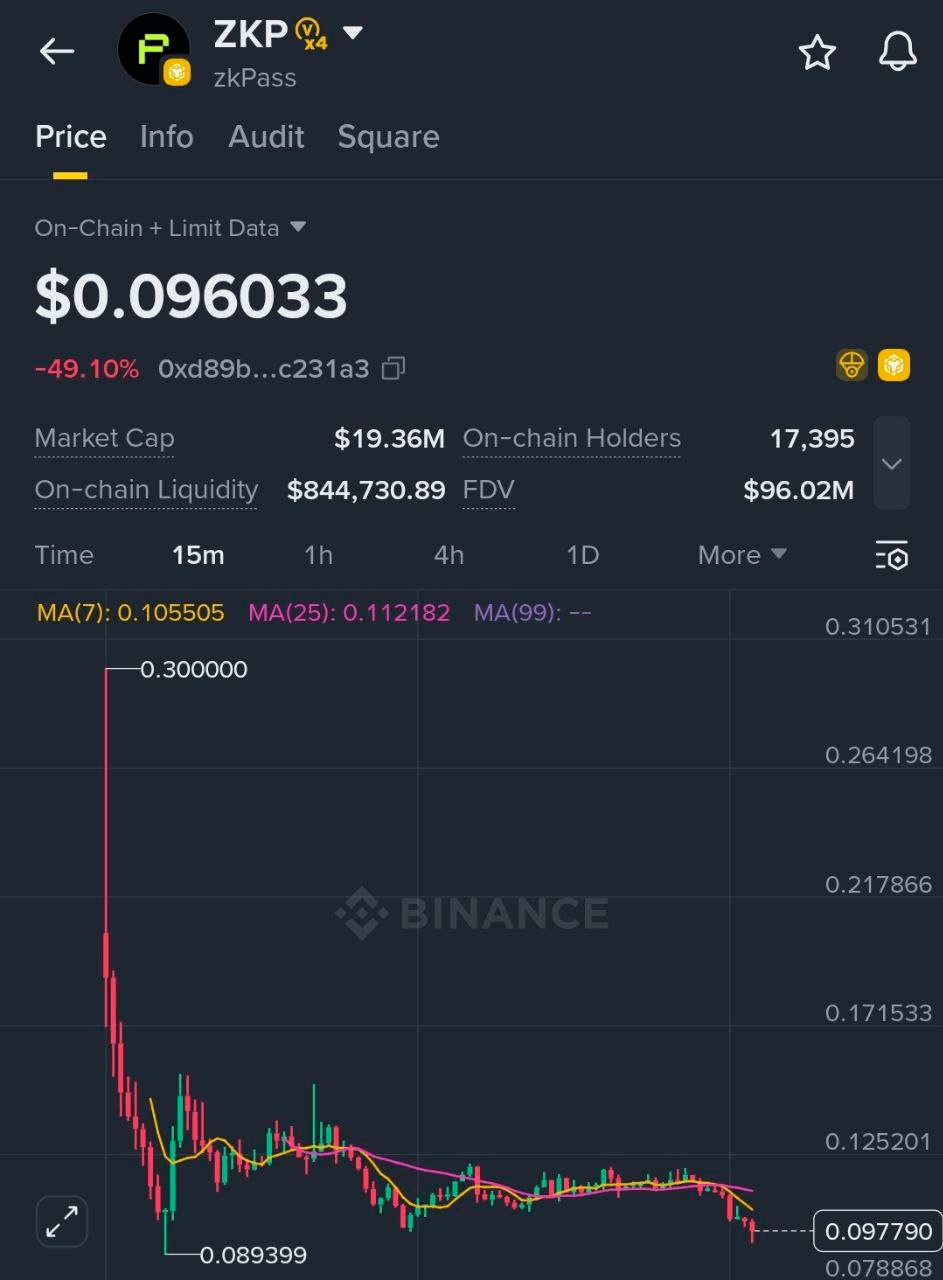943x1280 pixels.
Task: Open chart indicator settings icon
Action: pyautogui.click(x=891, y=555)
